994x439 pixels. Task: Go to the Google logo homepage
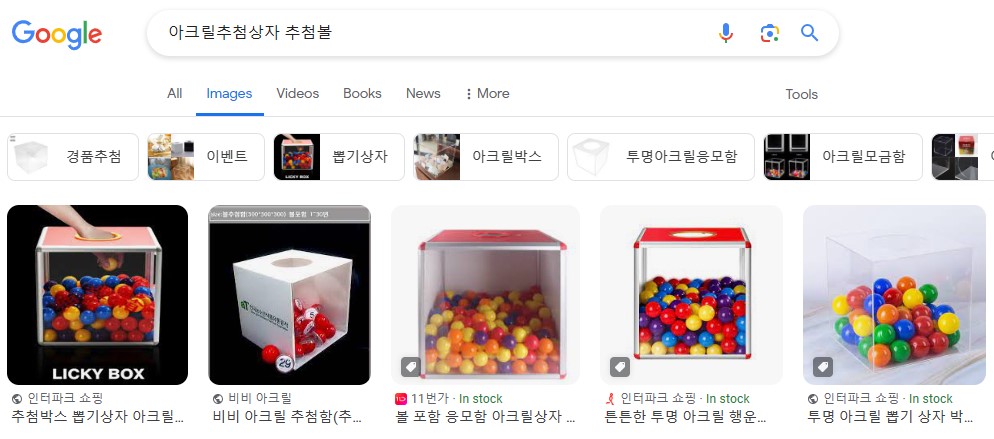coord(57,34)
